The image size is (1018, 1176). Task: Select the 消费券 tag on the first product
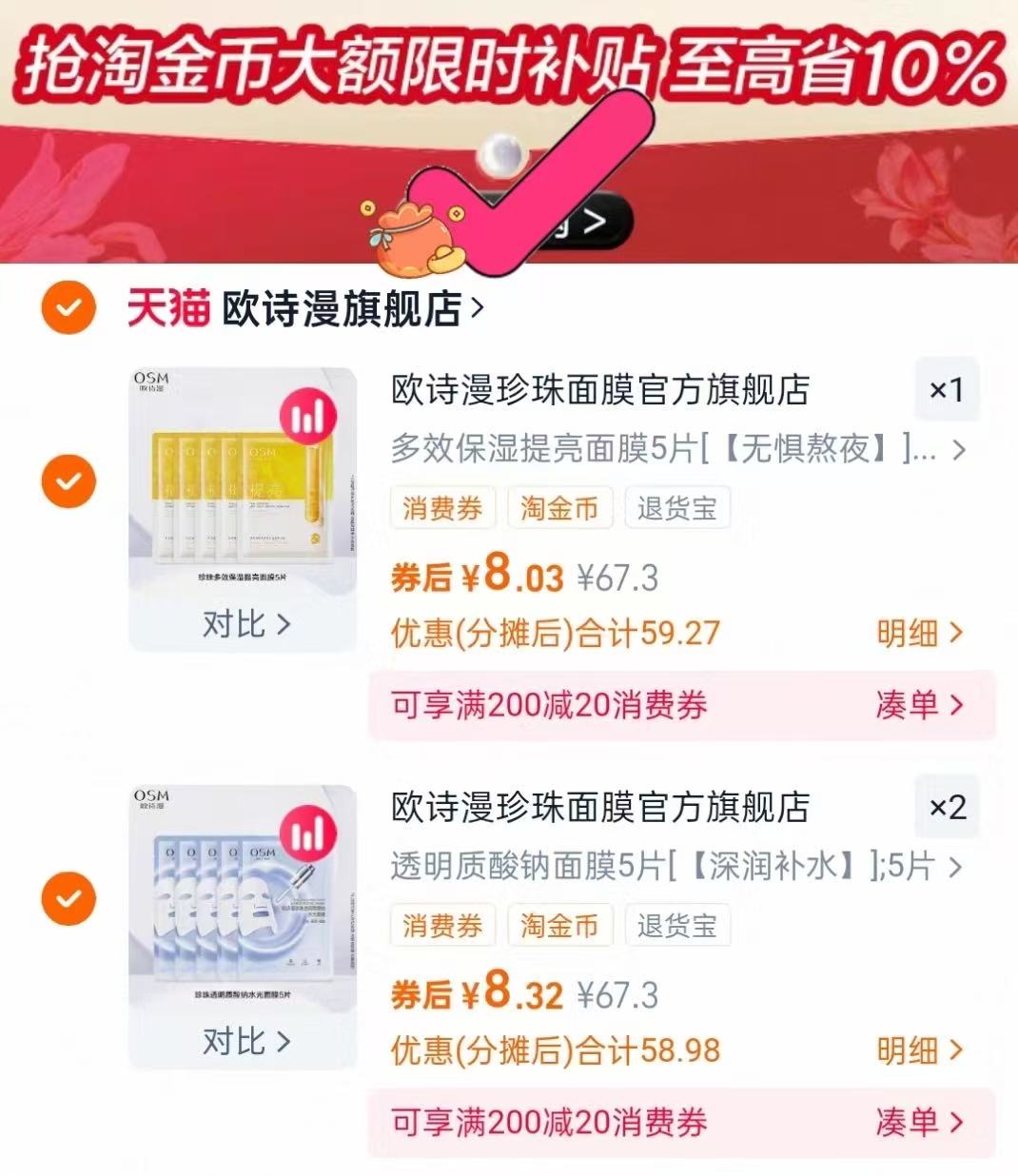click(442, 508)
